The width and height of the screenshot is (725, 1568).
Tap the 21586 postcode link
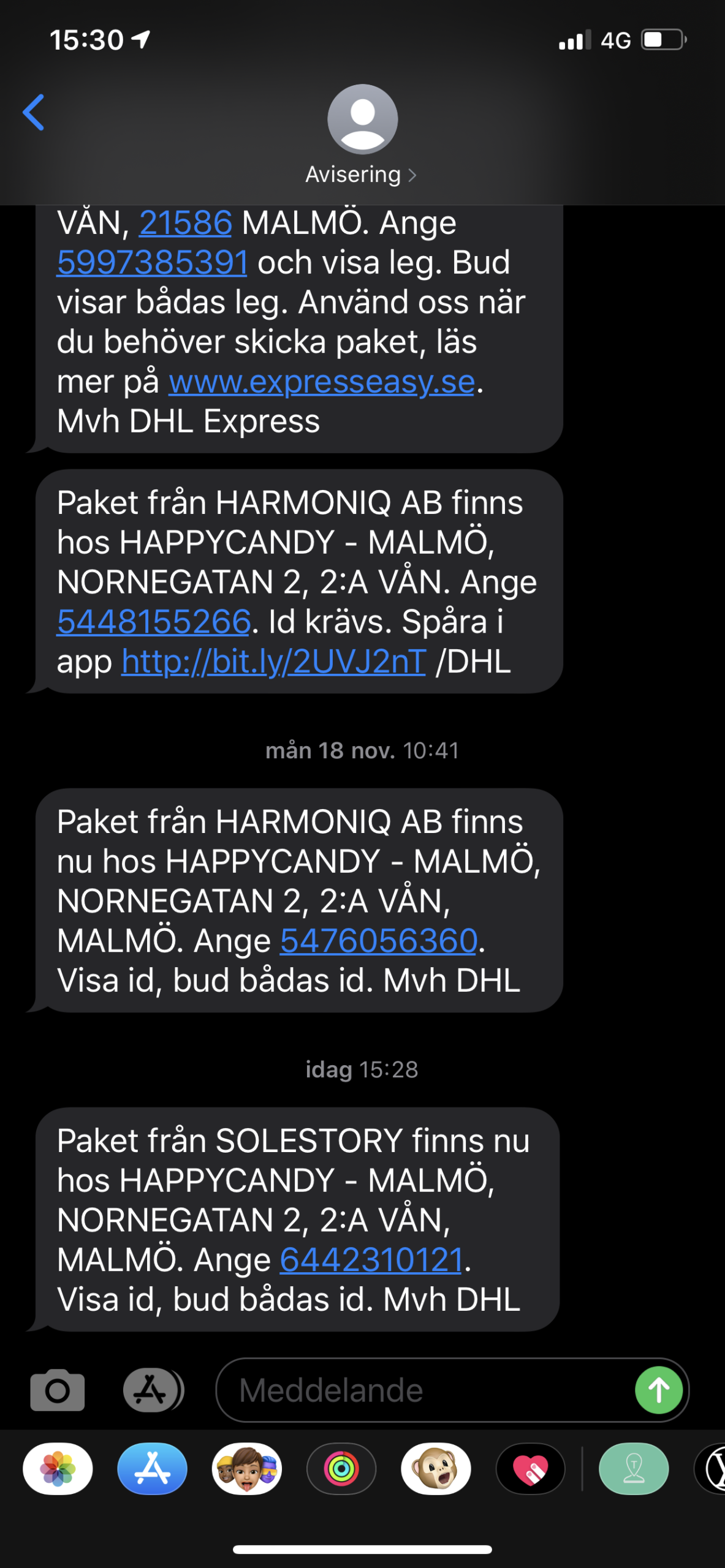tap(186, 223)
